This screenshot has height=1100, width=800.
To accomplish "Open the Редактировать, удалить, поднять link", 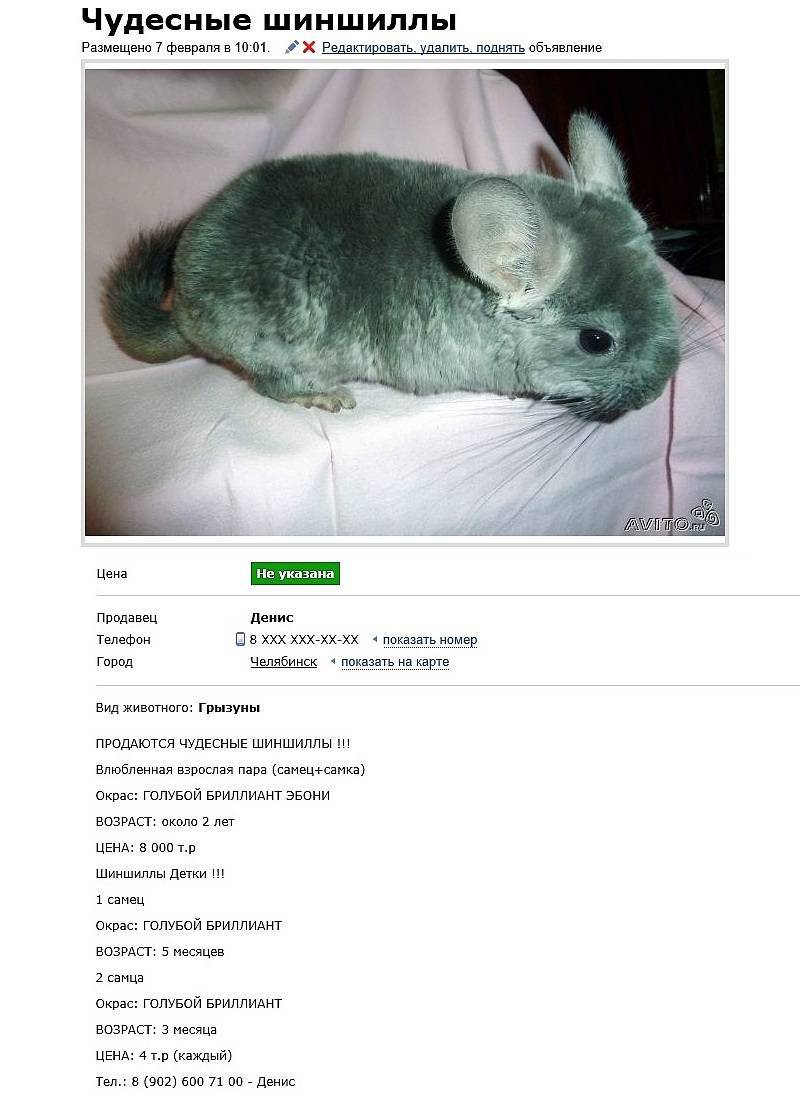I will pos(423,48).
